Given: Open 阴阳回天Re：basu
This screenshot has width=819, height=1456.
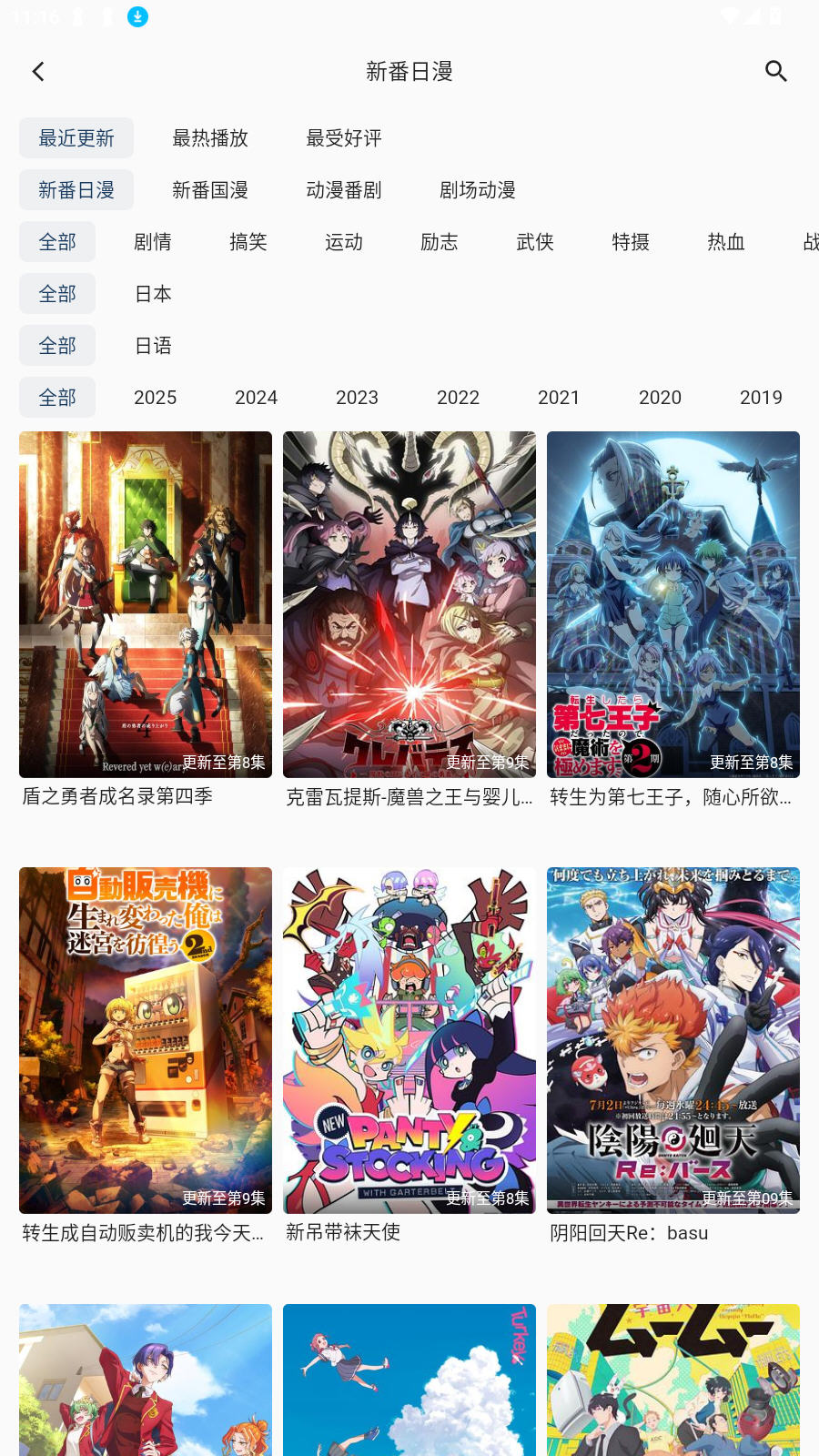Looking at the screenshot, I should (673, 1040).
